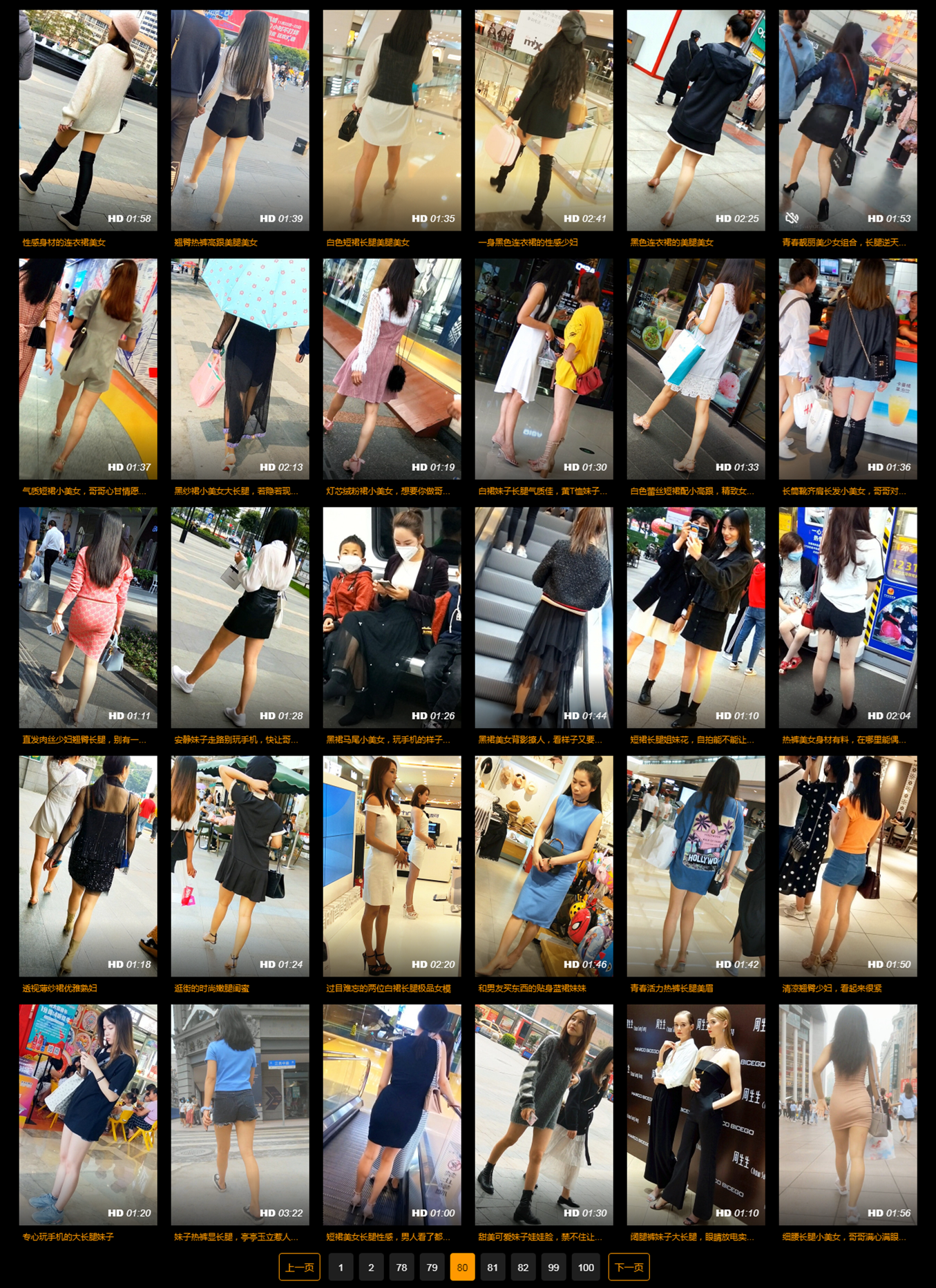This screenshot has width=936, height=1288.
Task: Go to next page 下一页
Action: pos(629,1267)
